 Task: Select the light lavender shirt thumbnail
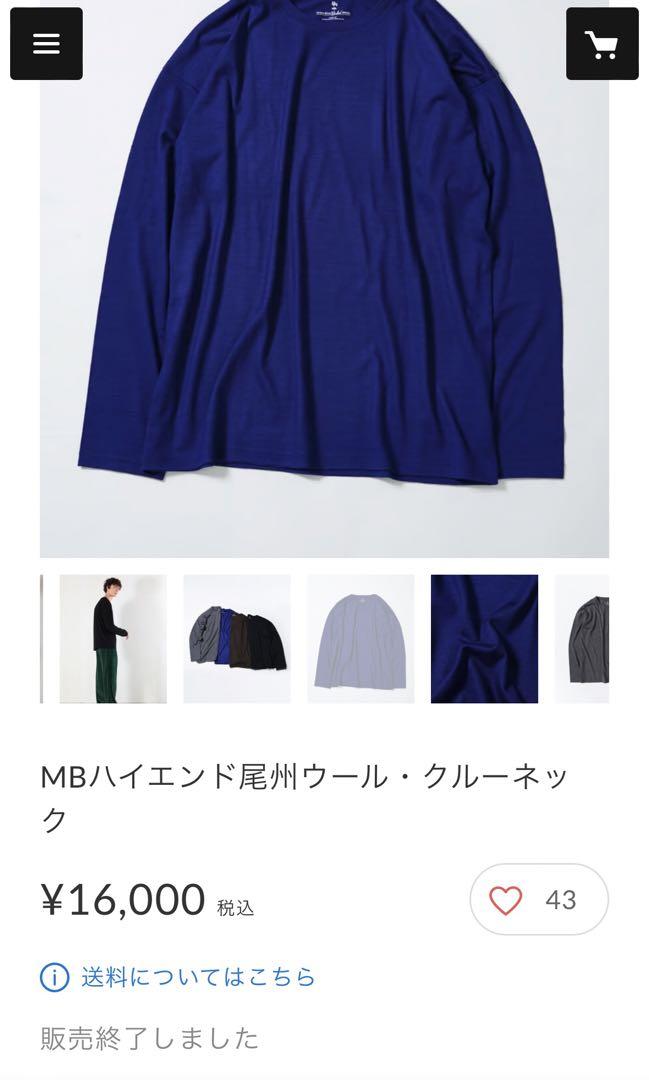360,638
